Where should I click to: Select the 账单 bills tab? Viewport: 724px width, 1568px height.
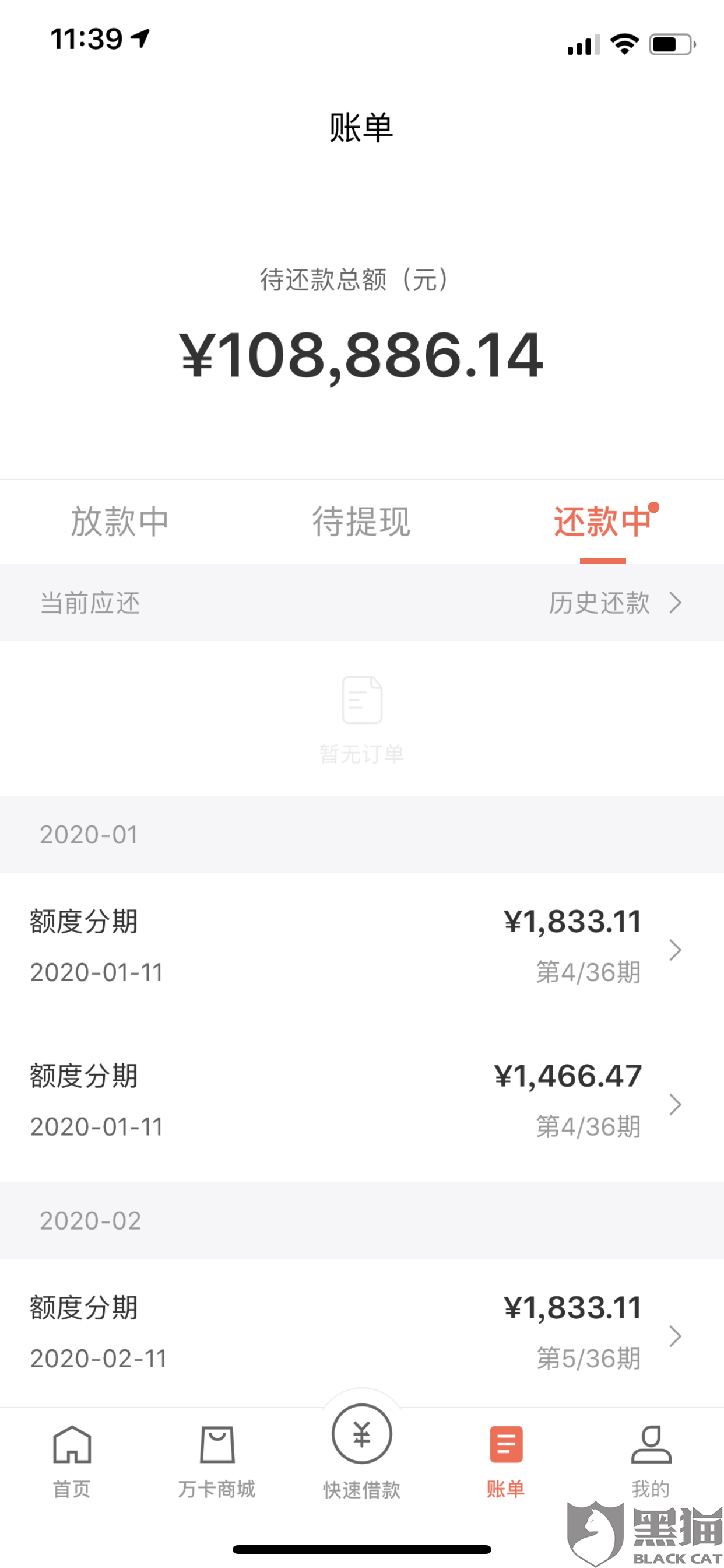[505, 1461]
